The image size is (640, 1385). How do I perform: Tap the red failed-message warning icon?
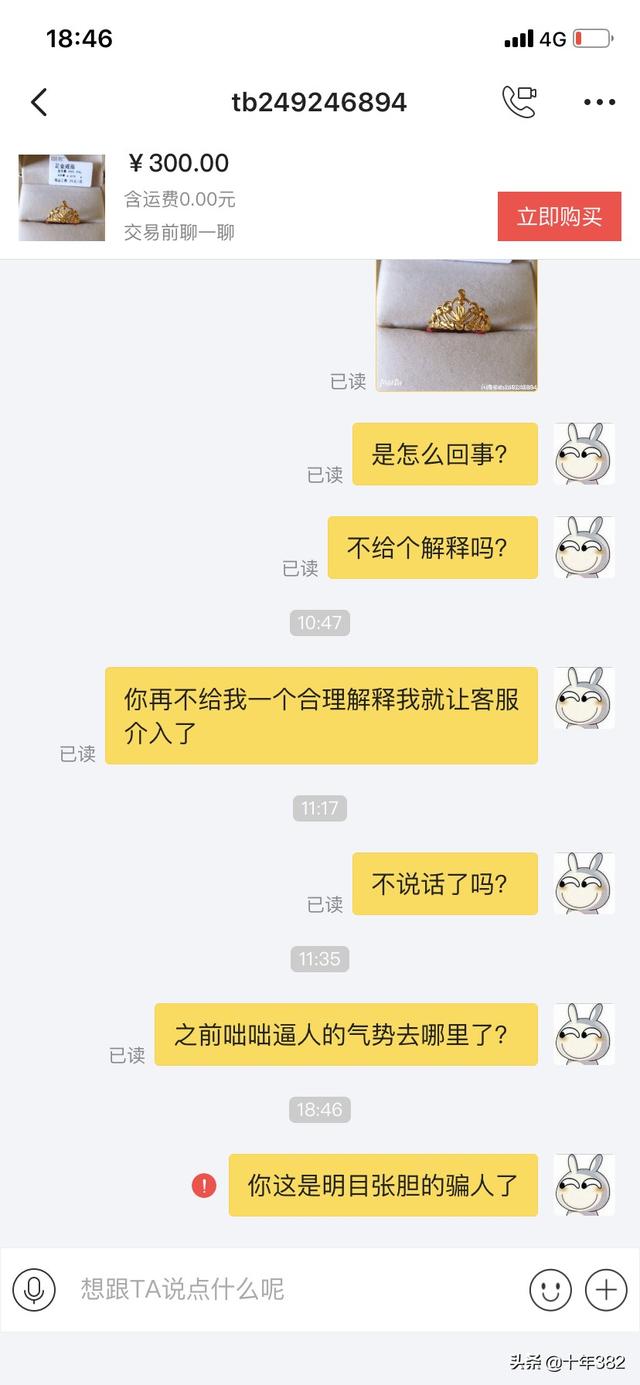(x=204, y=1186)
